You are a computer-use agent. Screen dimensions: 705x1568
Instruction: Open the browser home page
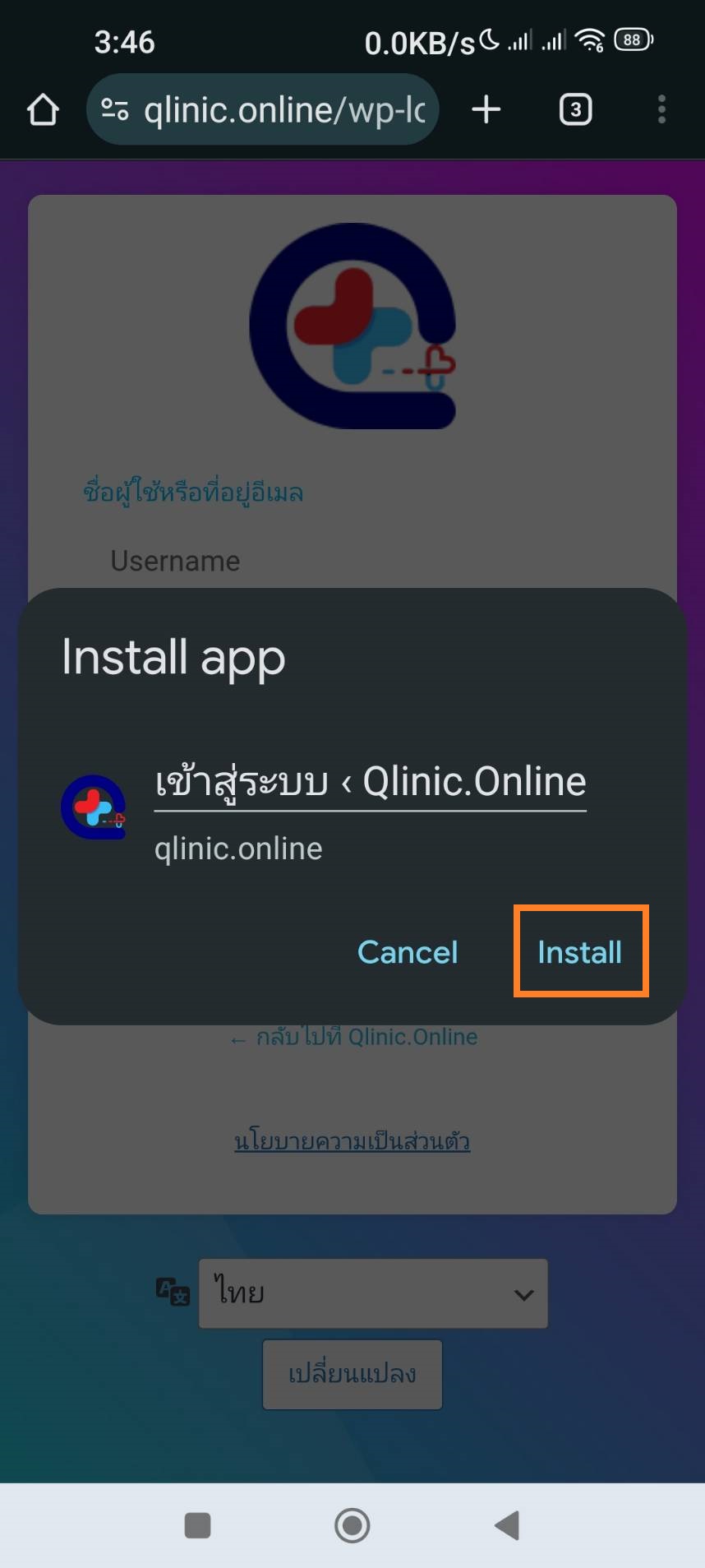coord(43,109)
